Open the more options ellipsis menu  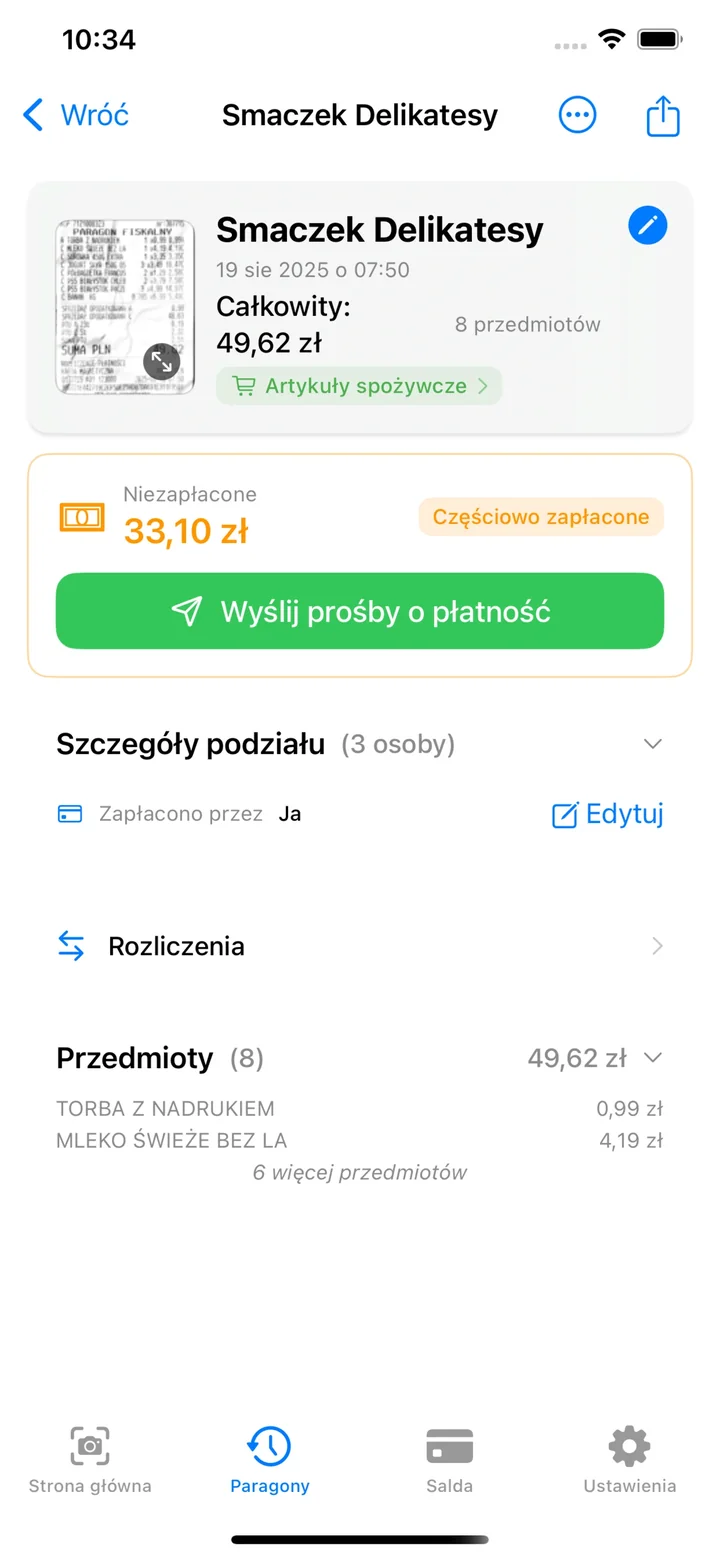click(x=577, y=115)
